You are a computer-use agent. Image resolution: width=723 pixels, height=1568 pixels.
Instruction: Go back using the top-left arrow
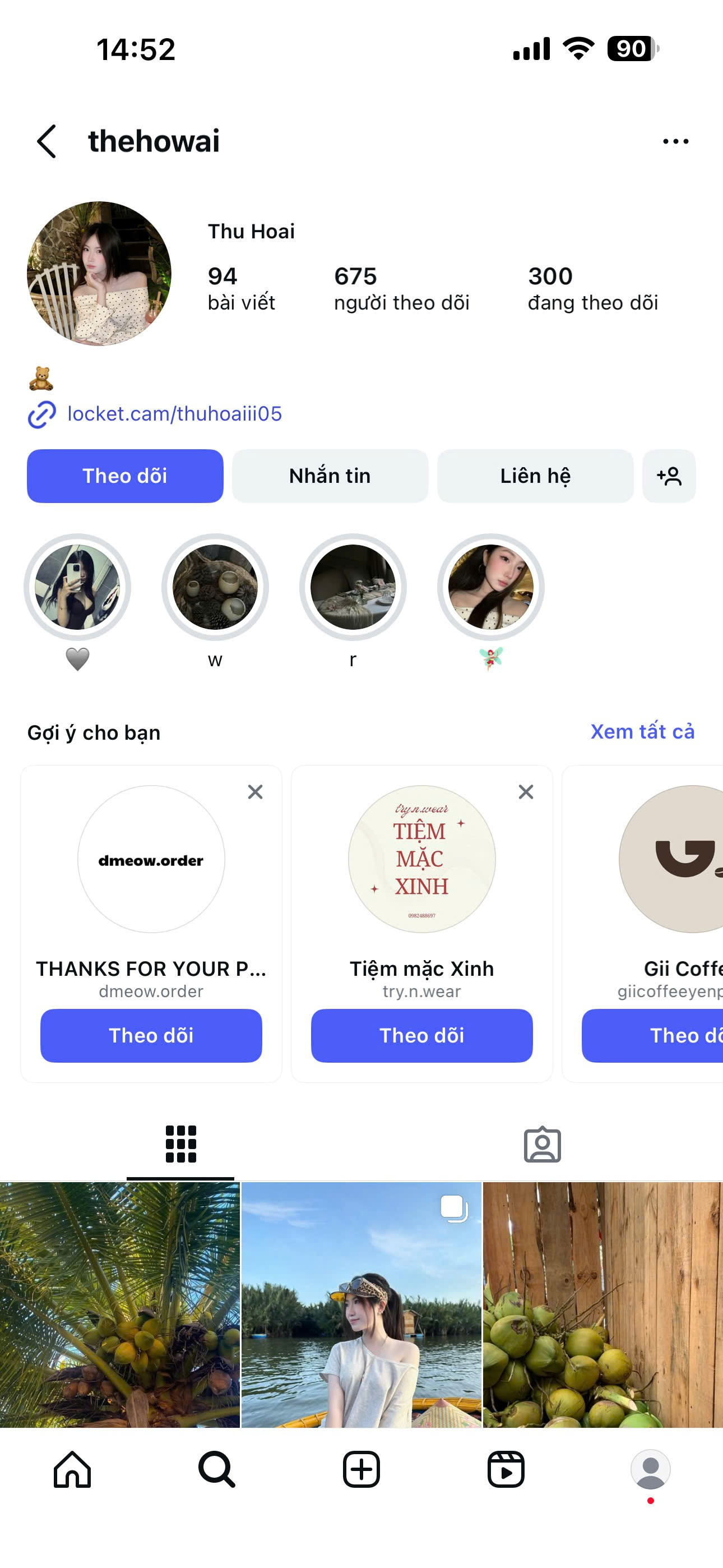[x=47, y=141]
